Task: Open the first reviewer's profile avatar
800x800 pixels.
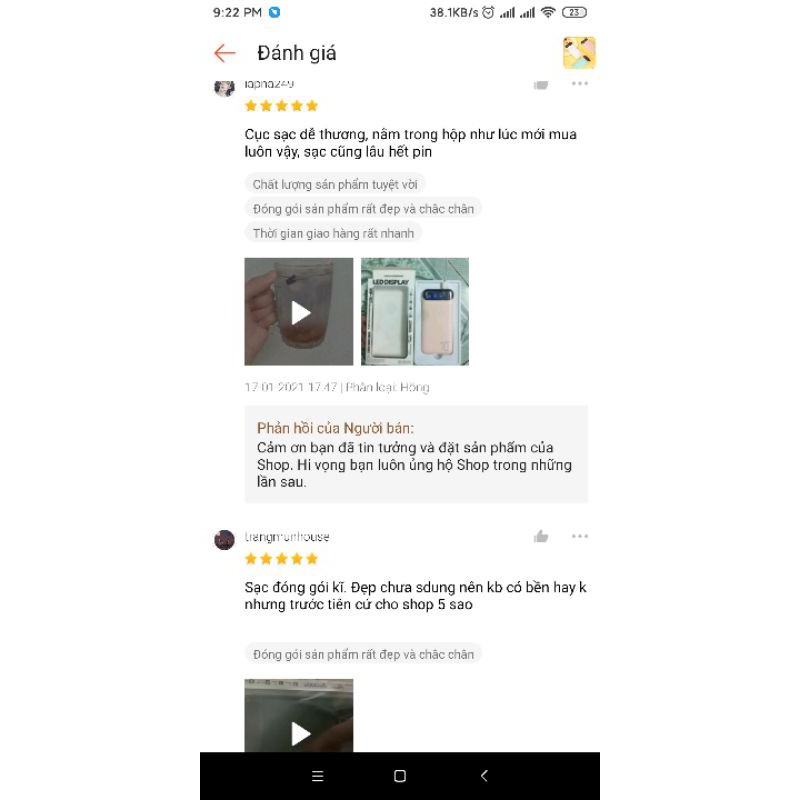Action: click(224, 88)
